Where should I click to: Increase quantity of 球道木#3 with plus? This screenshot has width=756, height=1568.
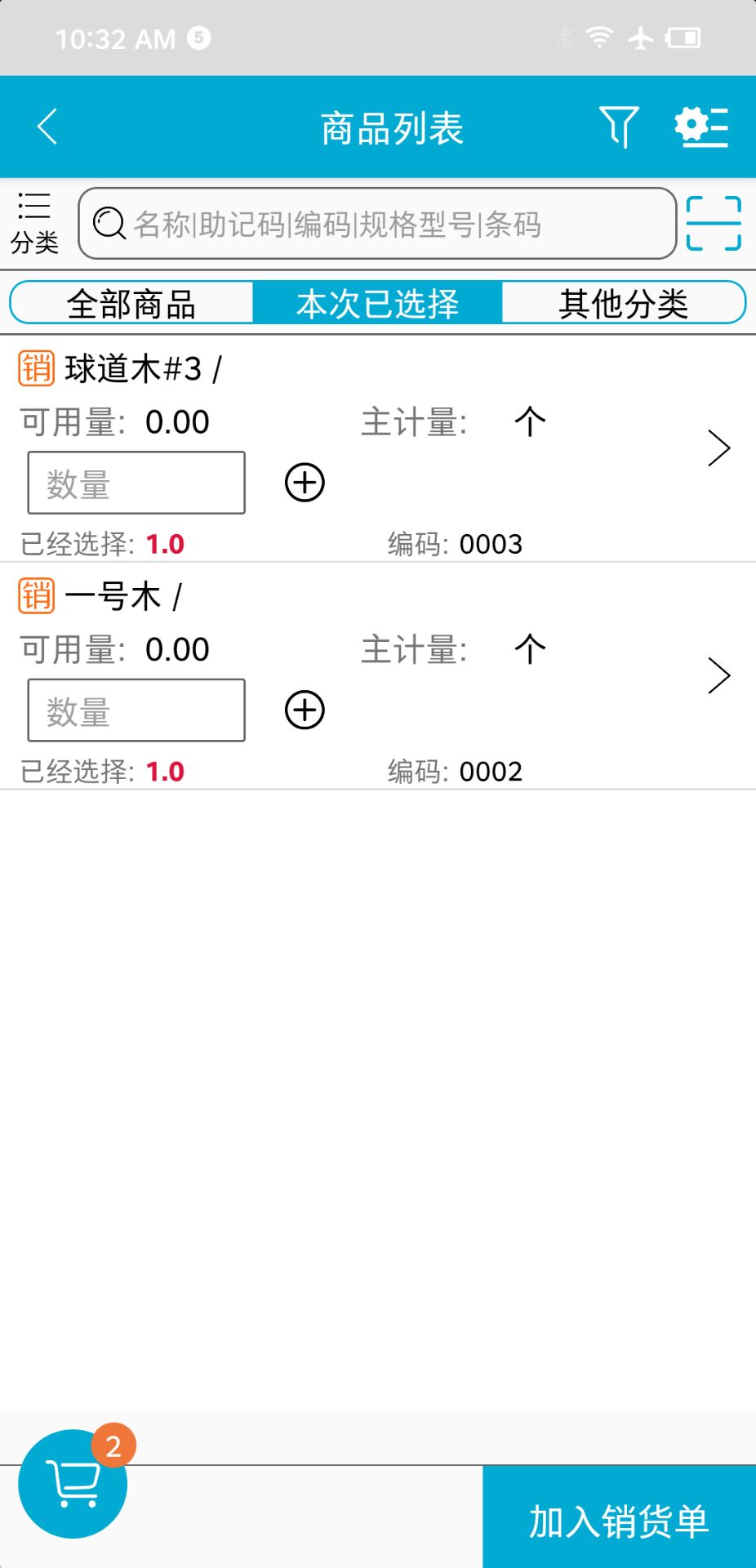(x=305, y=483)
